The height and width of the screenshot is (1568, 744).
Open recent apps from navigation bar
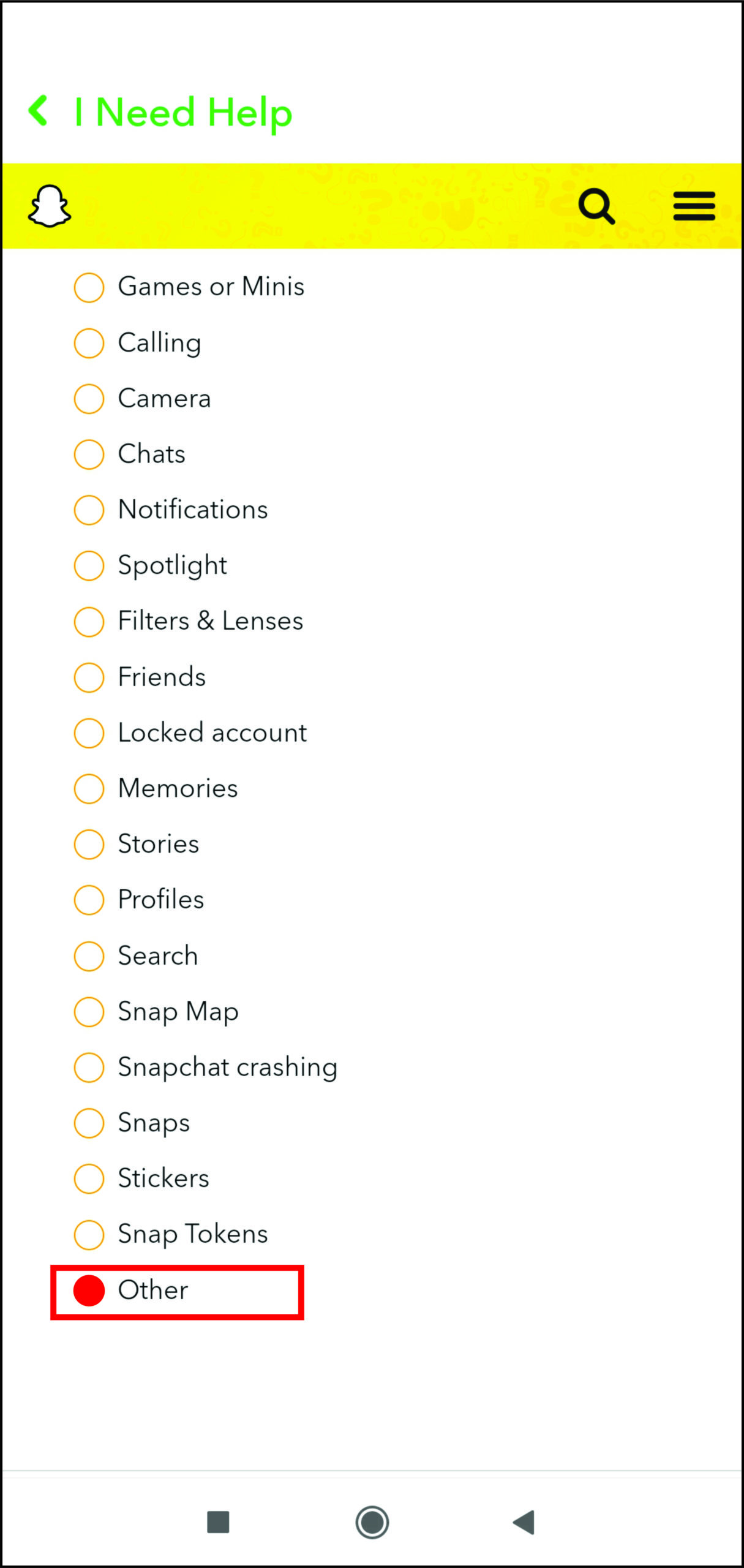click(218, 1522)
